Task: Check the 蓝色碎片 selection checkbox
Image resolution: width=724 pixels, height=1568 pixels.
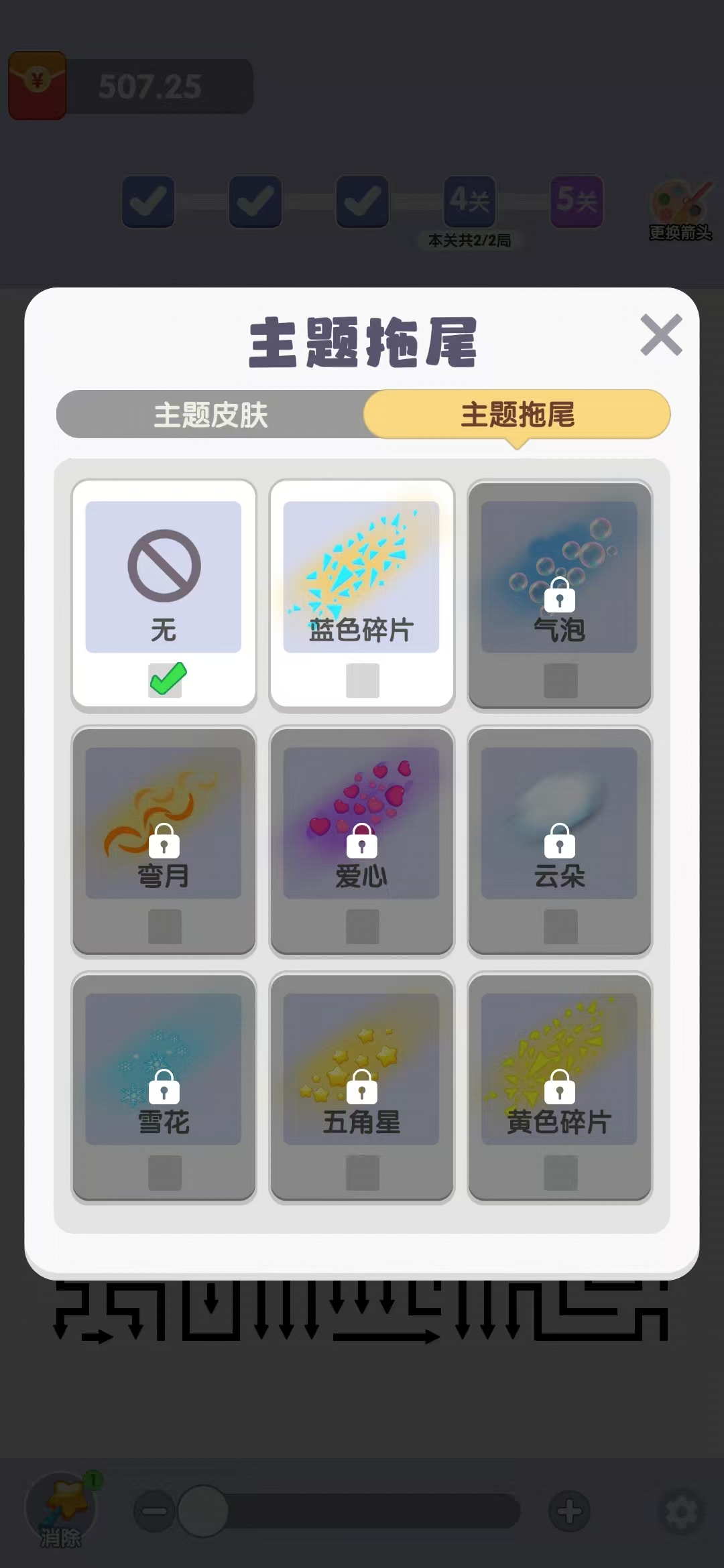Action: click(361, 682)
